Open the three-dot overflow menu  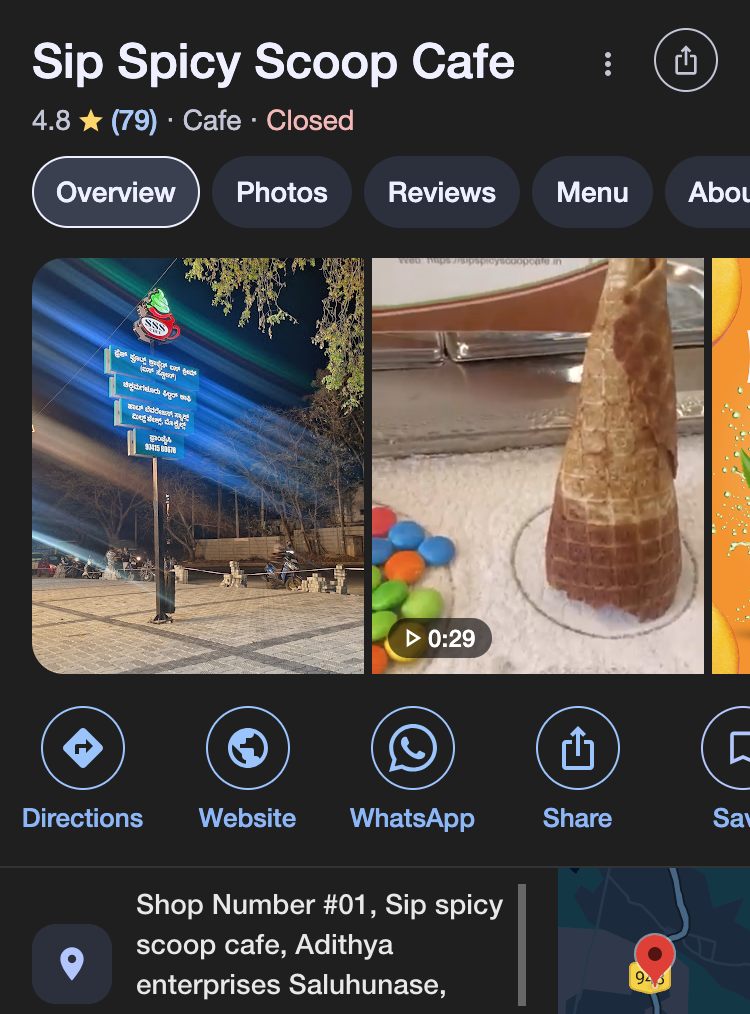coord(608,64)
